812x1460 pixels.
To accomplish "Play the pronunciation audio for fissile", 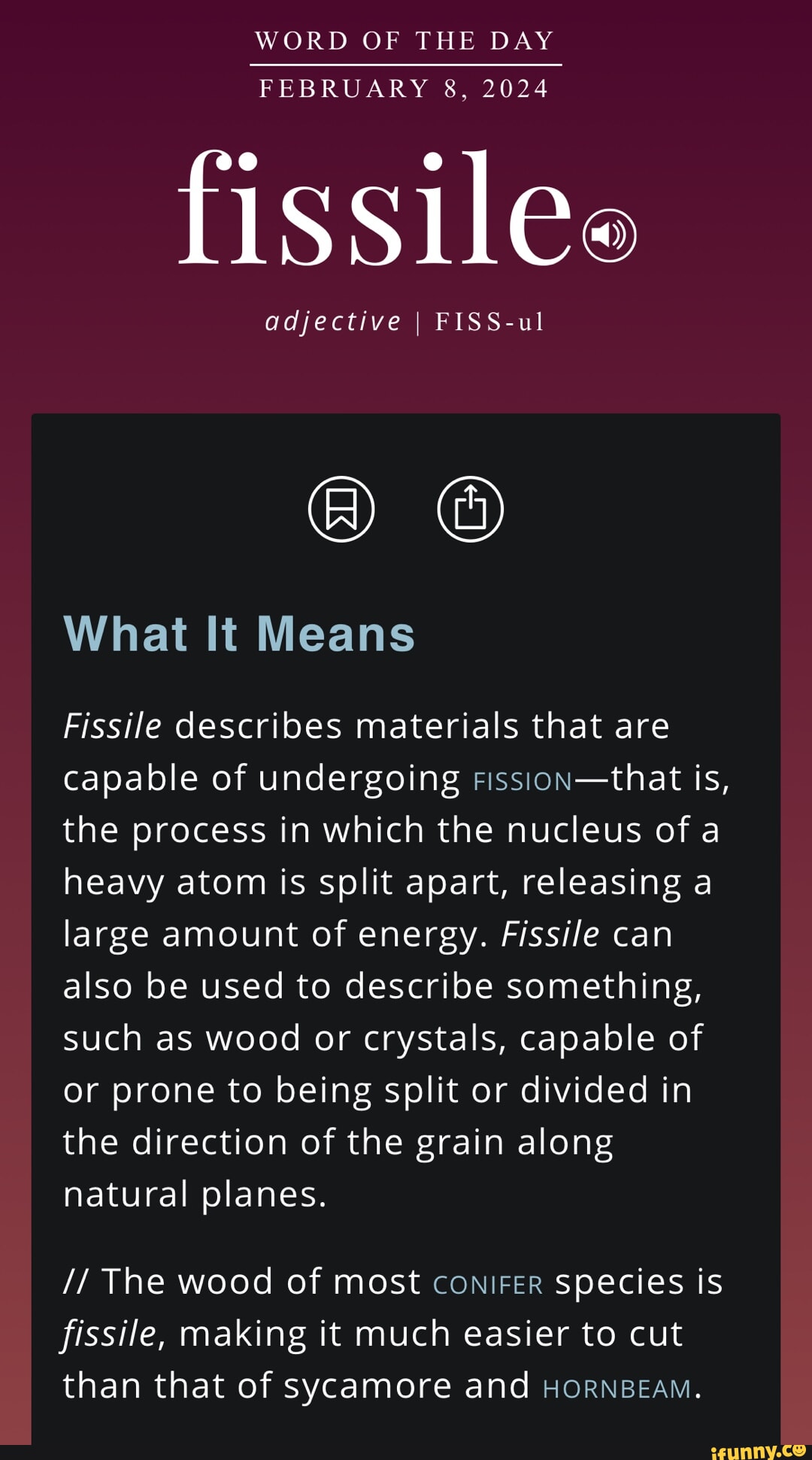I will coord(610,235).
